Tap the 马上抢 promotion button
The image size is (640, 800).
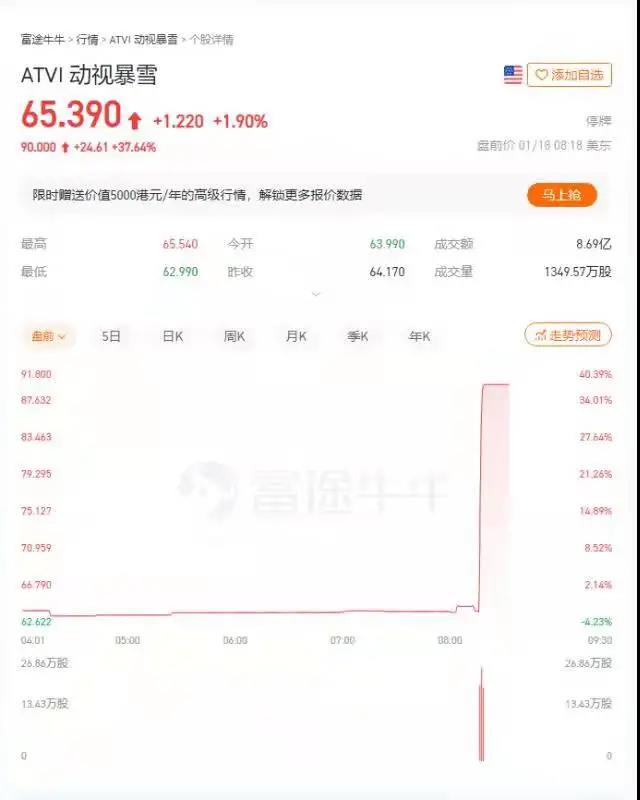561,195
